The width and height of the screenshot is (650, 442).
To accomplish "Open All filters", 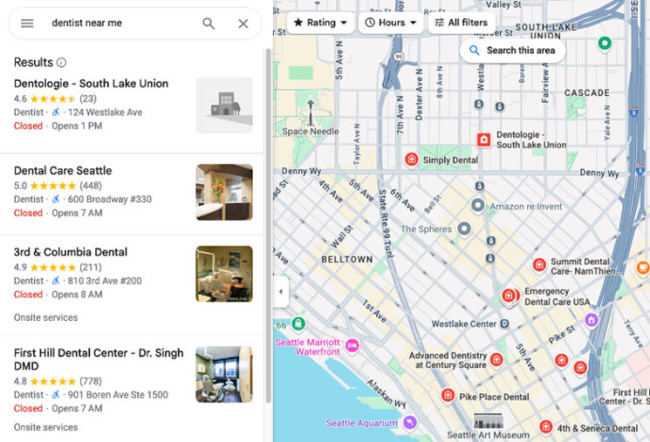I will 461,22.
